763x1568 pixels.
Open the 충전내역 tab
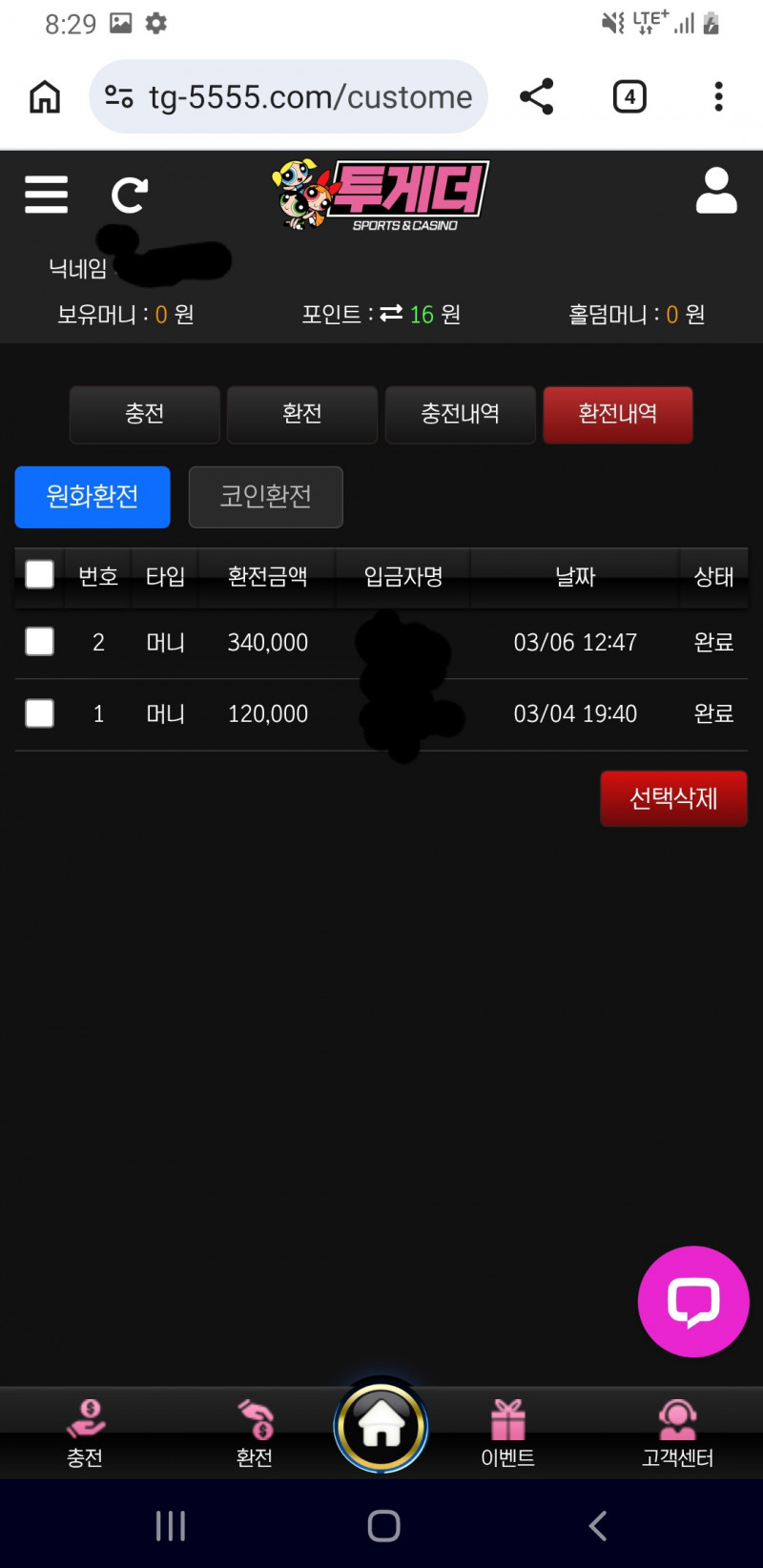coord(460,414)
